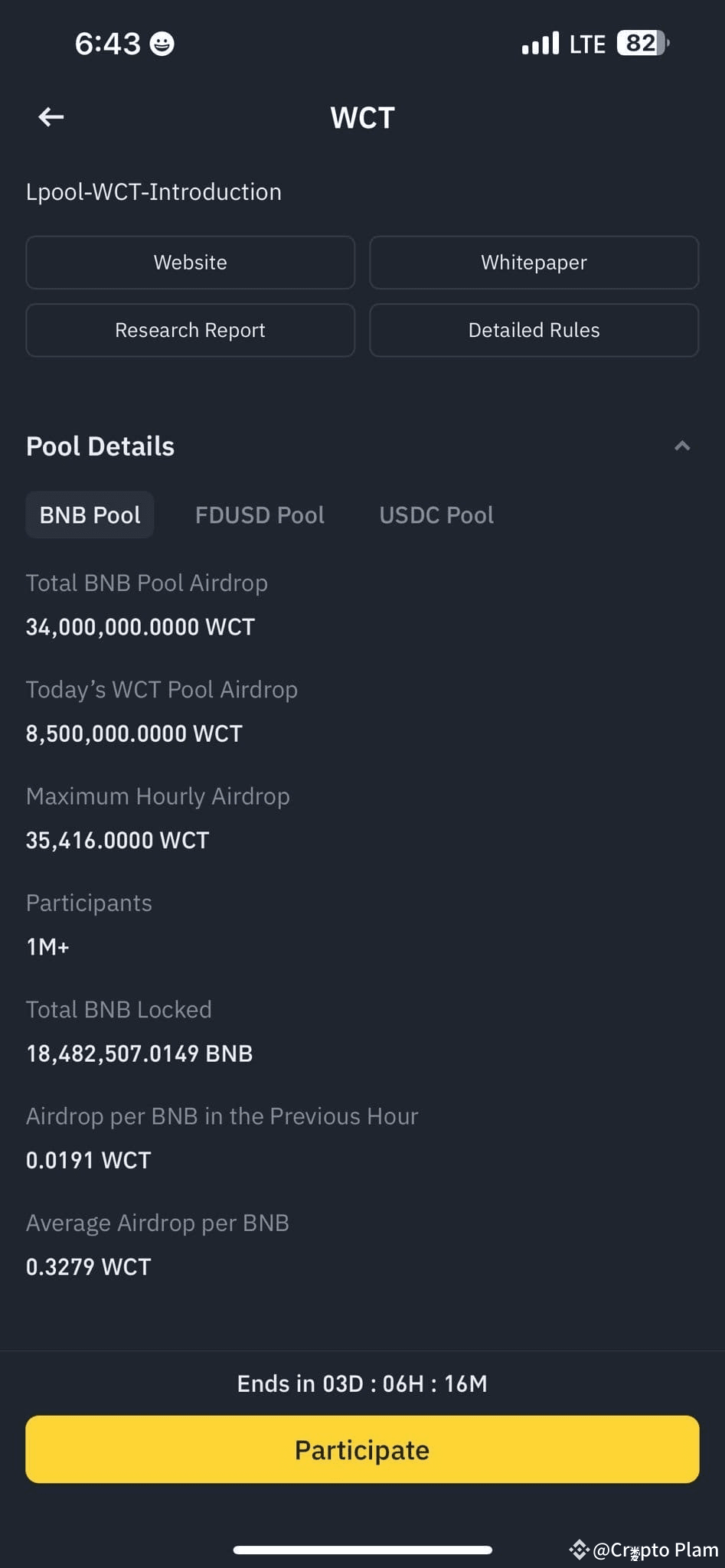
Task: Tap the battery indicator showing 82
Action: (640, 43)
